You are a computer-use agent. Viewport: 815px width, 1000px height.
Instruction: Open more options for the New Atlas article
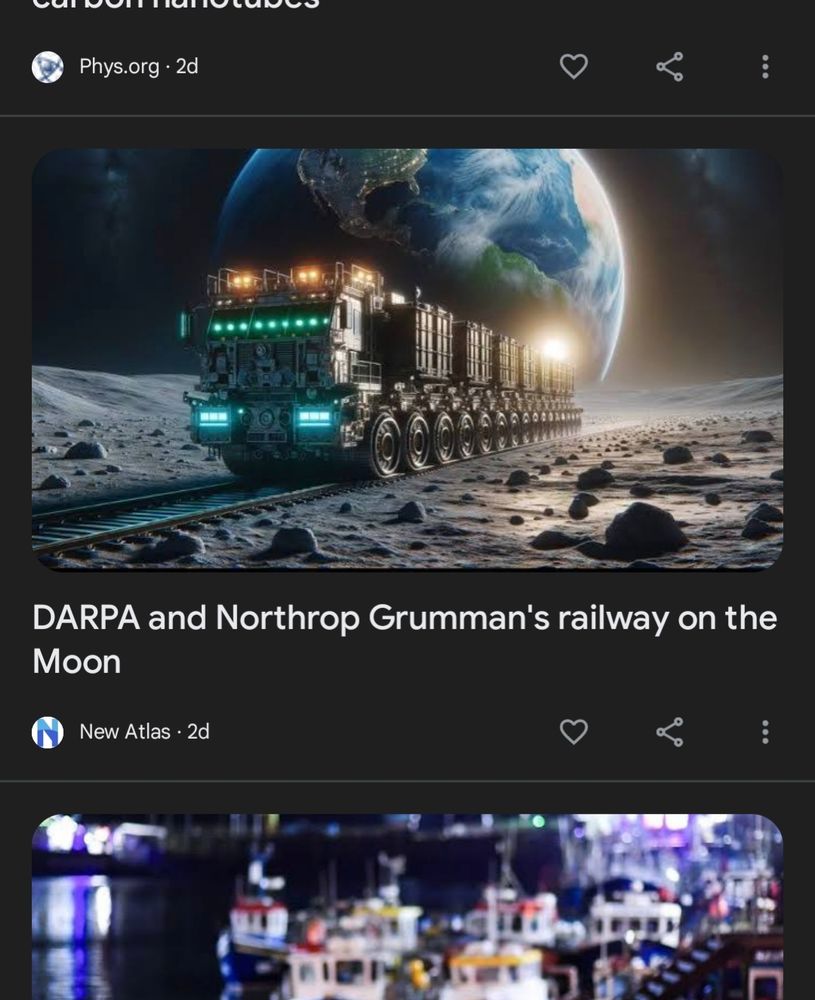(765, 732)
